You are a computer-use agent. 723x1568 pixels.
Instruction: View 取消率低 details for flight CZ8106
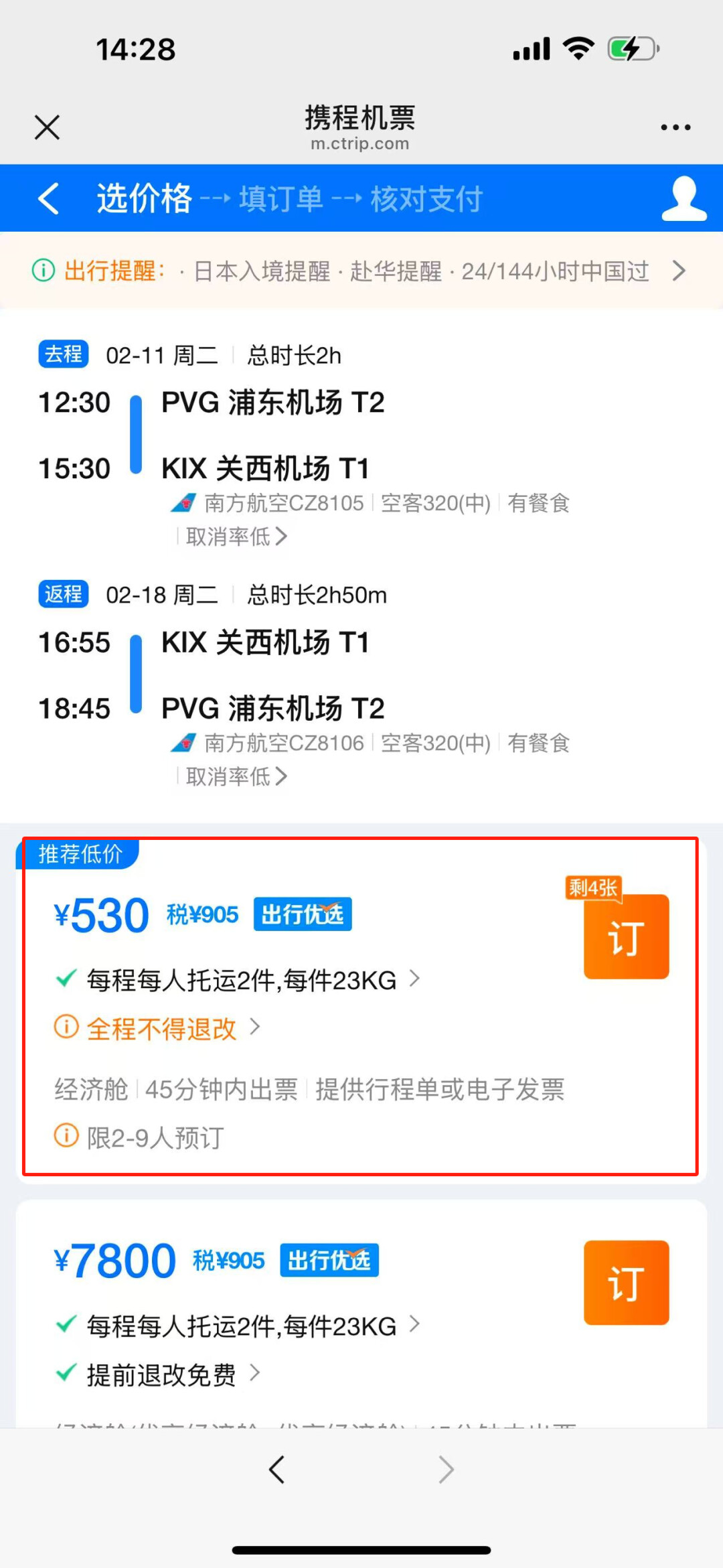point(236,776)
